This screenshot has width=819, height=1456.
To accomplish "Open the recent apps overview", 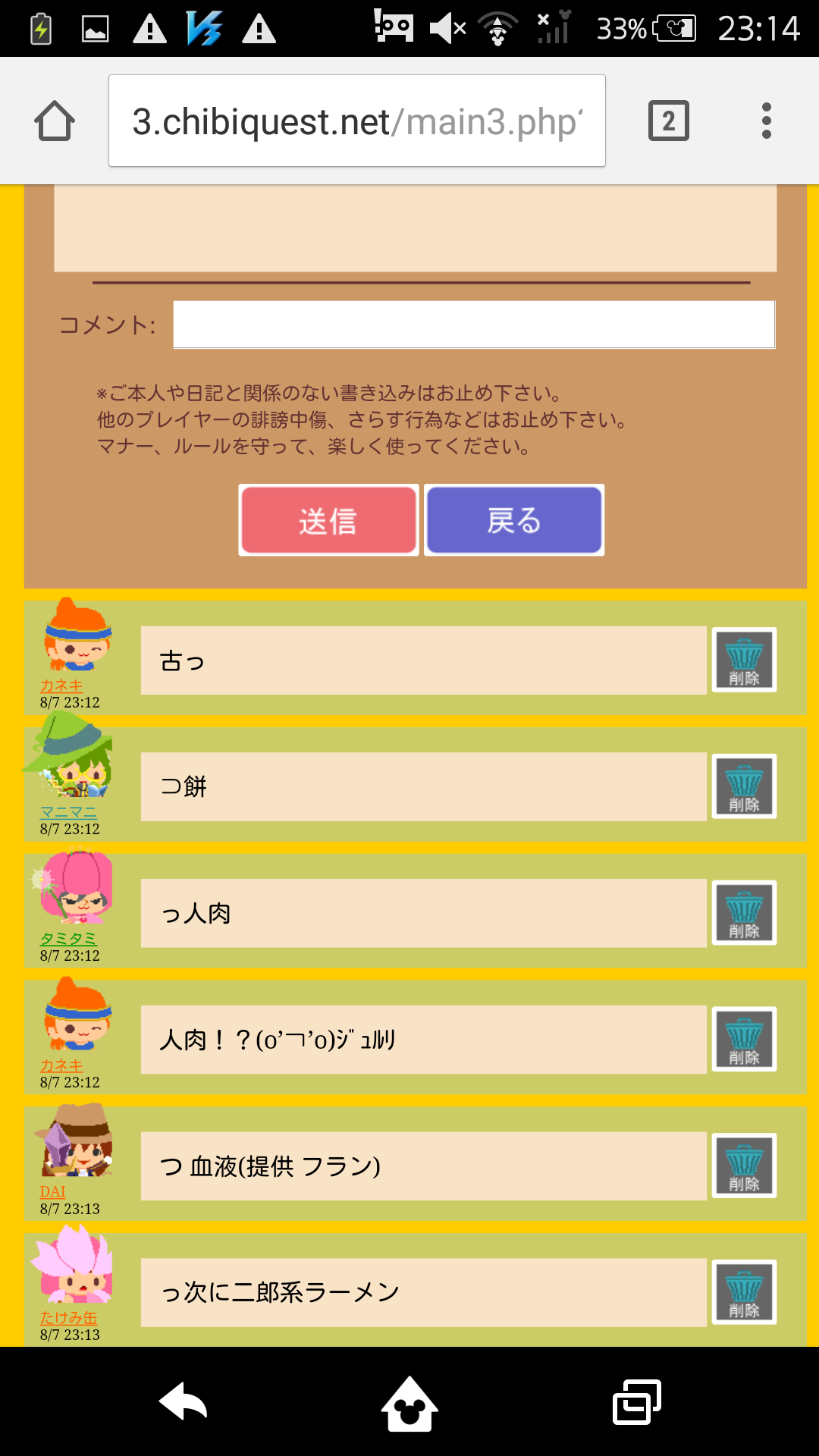I will point(636,1402).
